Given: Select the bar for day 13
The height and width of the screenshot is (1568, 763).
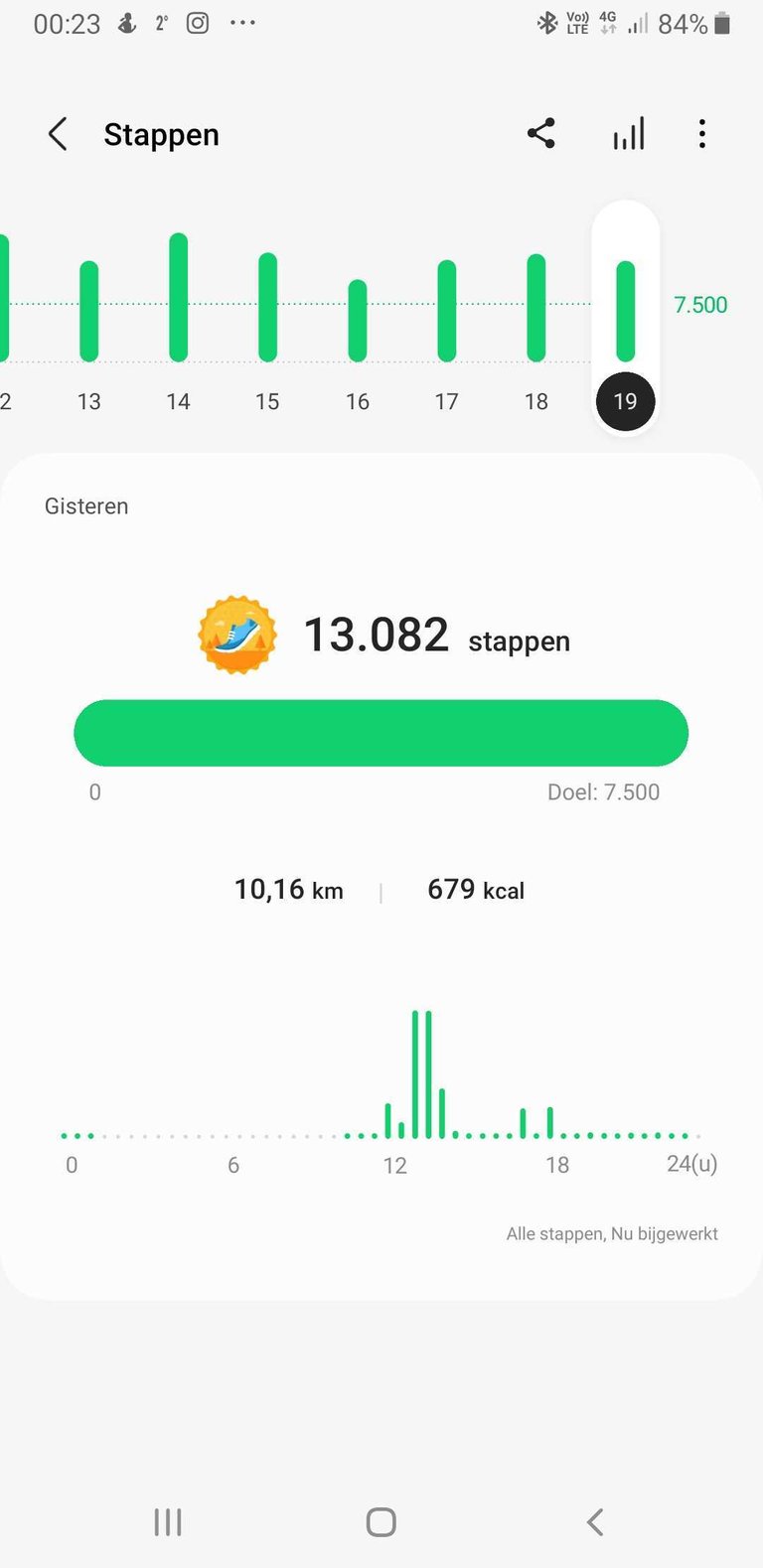Looking at the screenshot, I should [x=89, y=311].
